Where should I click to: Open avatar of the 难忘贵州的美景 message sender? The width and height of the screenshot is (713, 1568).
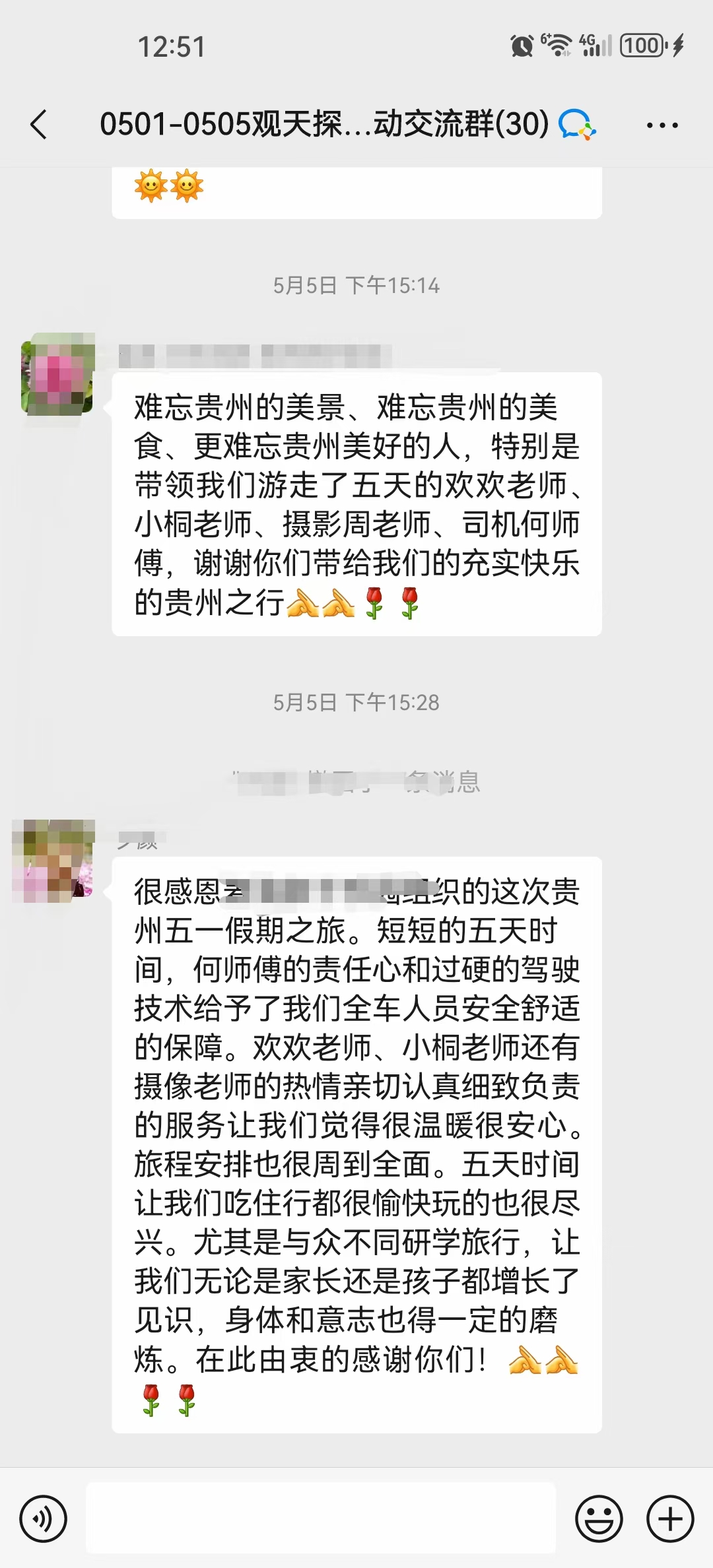tap(57, 374)
